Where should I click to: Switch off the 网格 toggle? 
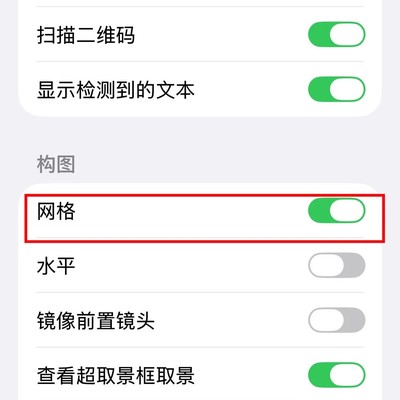pyautogui.click(x=337, y=211)
